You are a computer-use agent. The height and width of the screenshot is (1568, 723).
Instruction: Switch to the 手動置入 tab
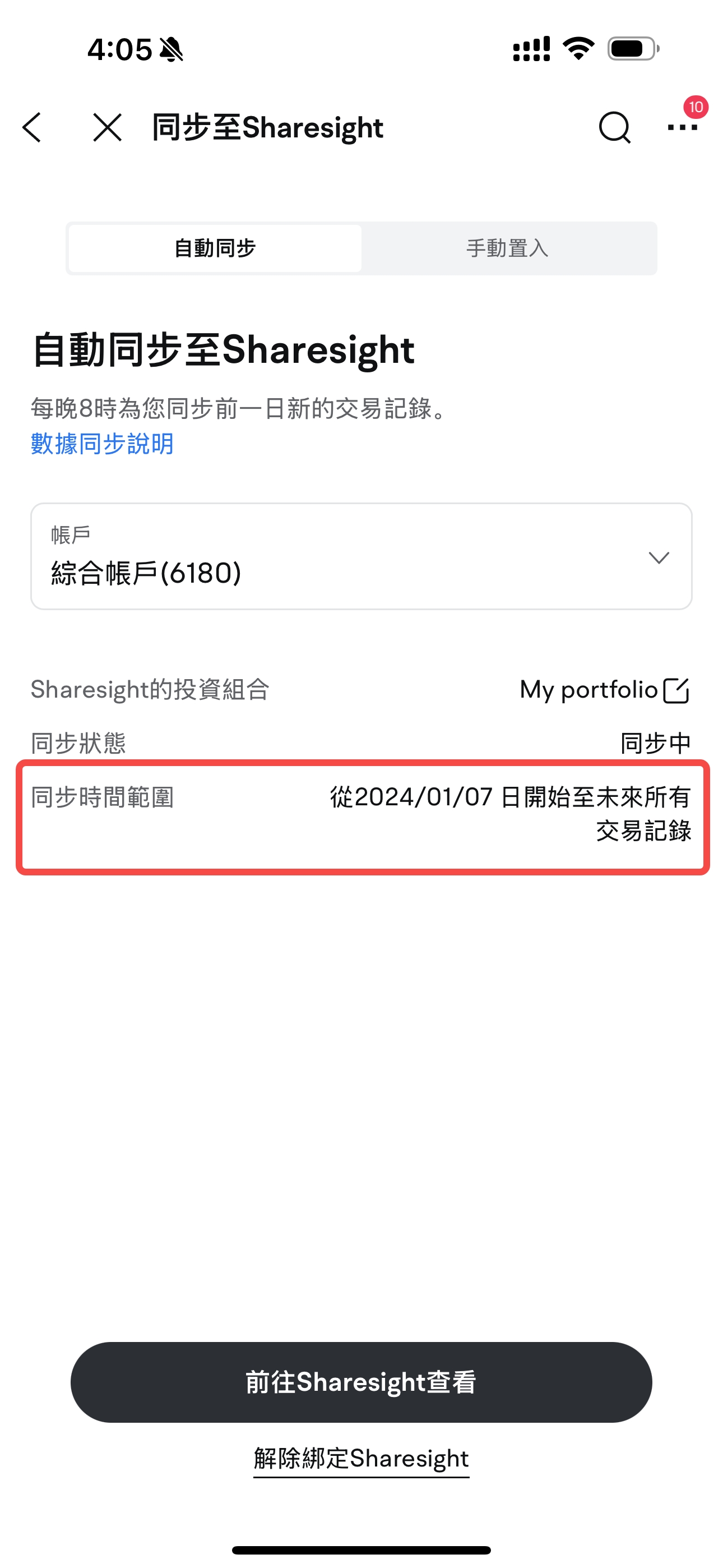[x=508, y=248]
